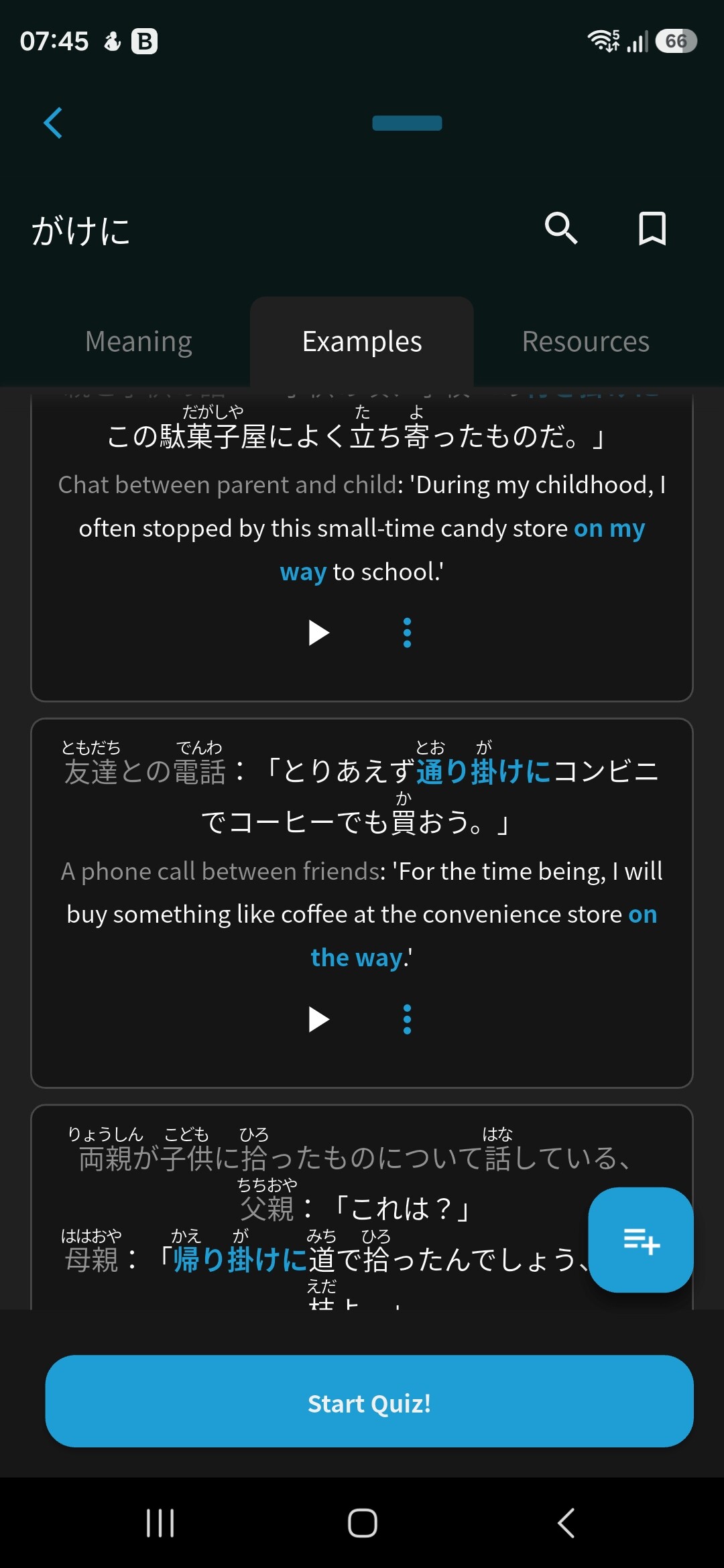Switch to the Resources tab

586,342
